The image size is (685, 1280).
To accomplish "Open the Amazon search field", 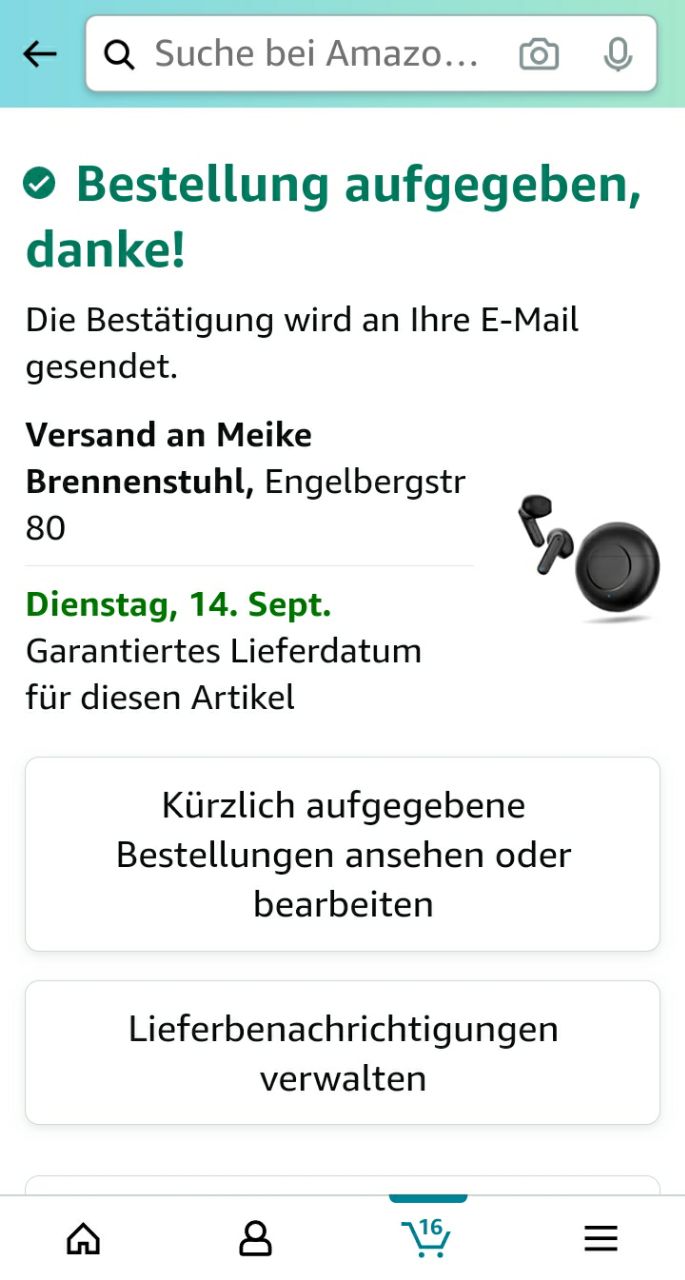I will point(315,54).
